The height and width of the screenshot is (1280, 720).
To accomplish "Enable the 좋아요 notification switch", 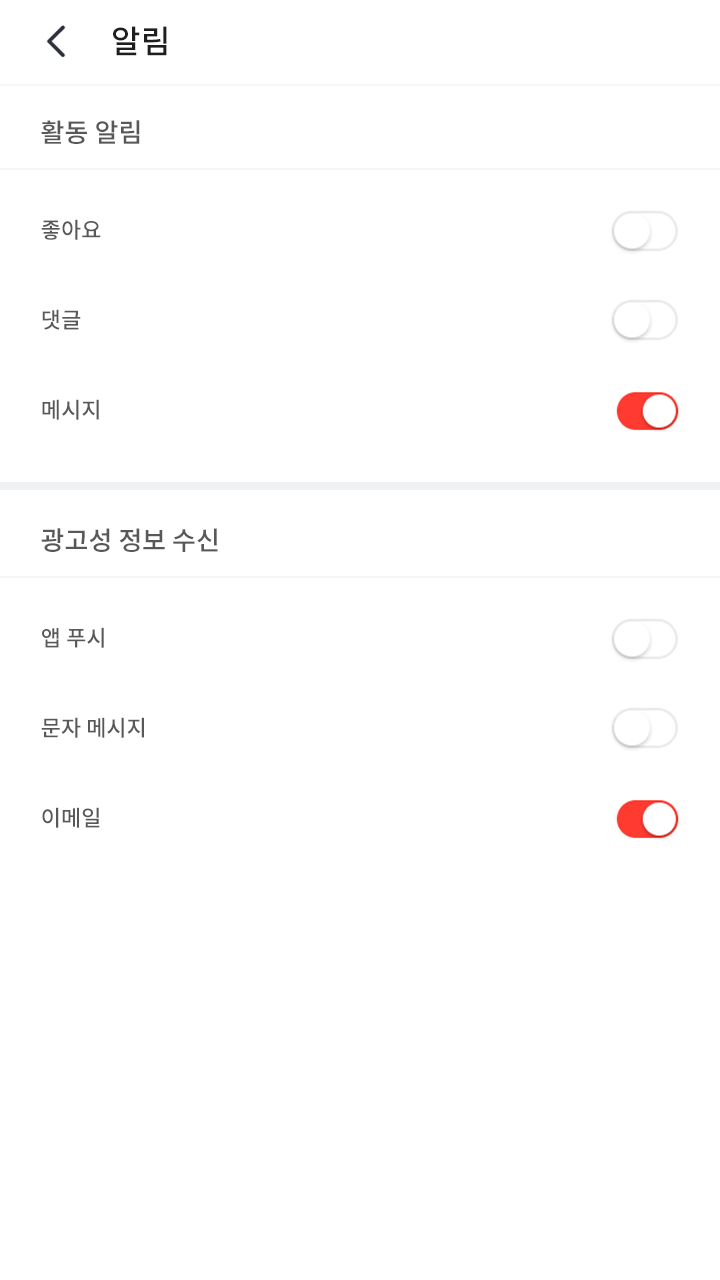I will coord(645,231).
